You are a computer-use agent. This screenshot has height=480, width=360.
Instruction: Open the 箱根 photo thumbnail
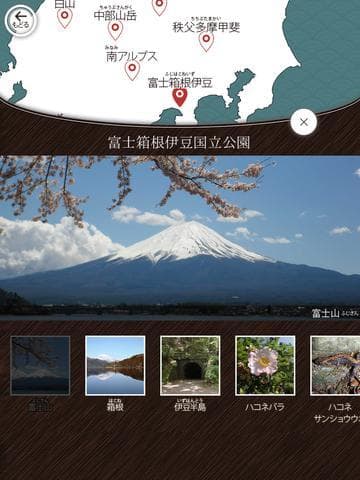[115, 366]
